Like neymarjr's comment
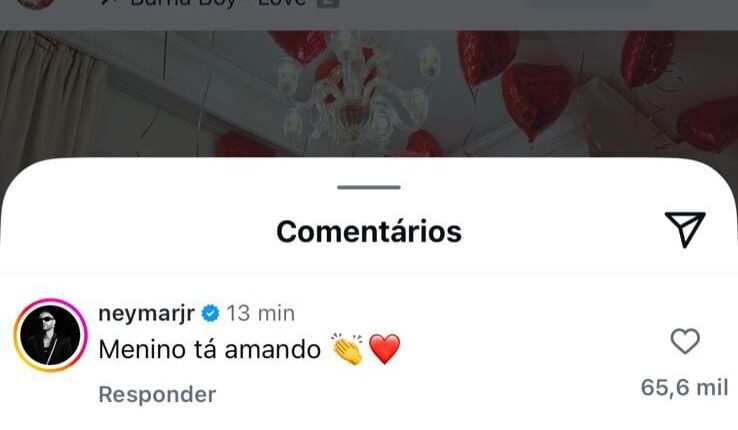Screen dimensions: 738x430 coord(685,343)
